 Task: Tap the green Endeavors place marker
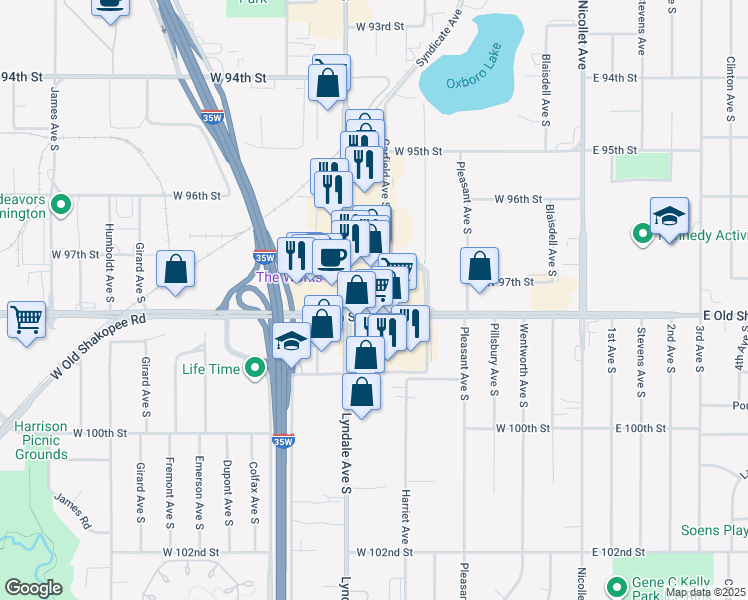[60, 206]
